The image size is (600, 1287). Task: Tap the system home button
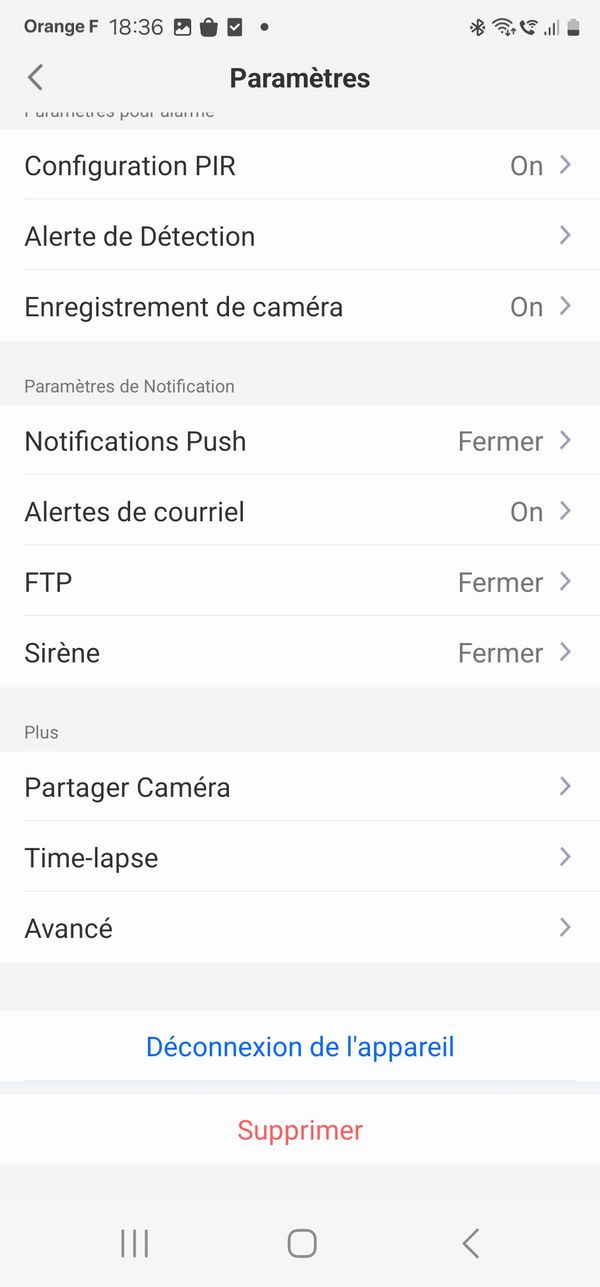click(301, 1243)
